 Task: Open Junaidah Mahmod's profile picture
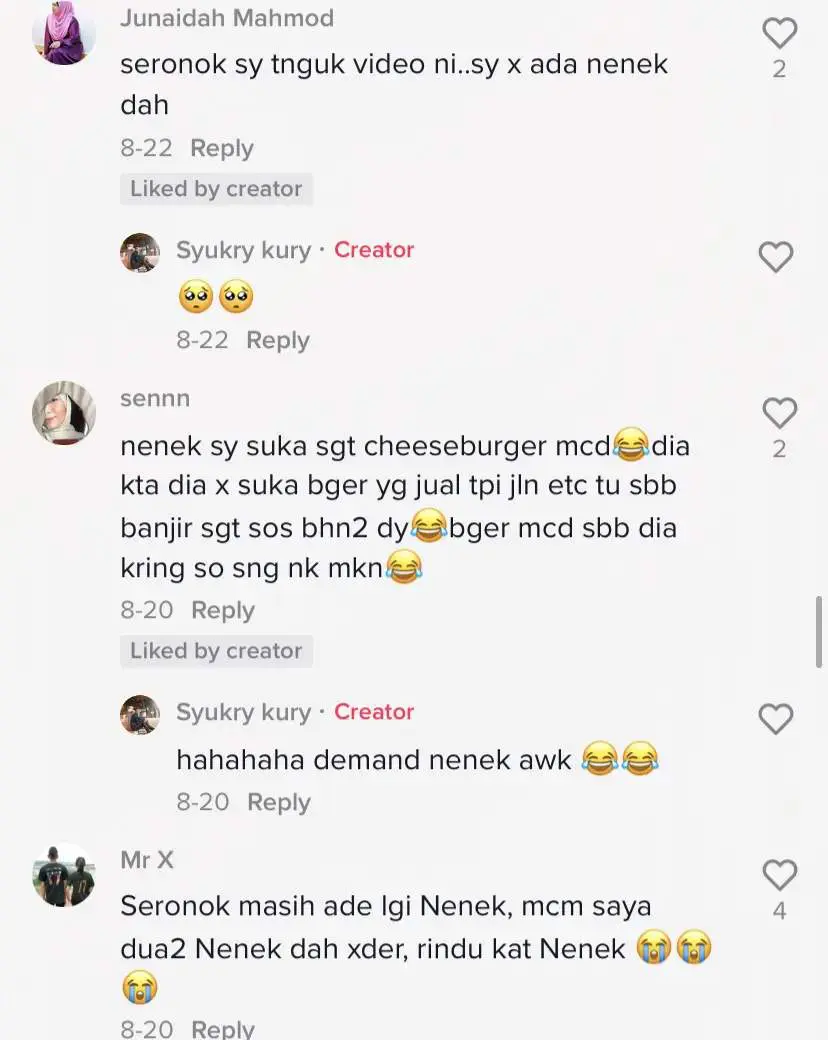(x=64, y=32)
